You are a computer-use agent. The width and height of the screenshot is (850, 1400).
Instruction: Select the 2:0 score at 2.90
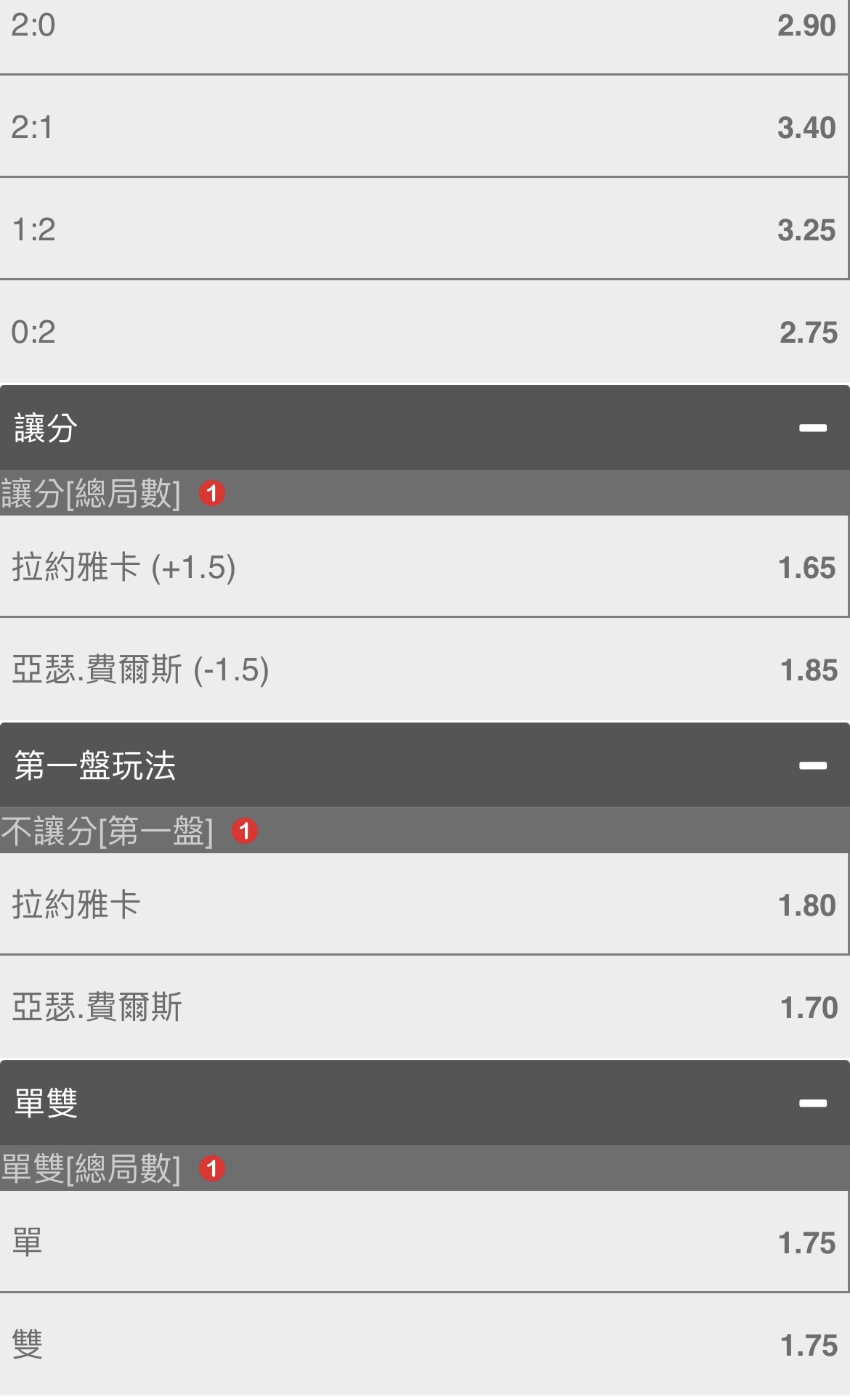pyautogui.click(x=424, y=27)
